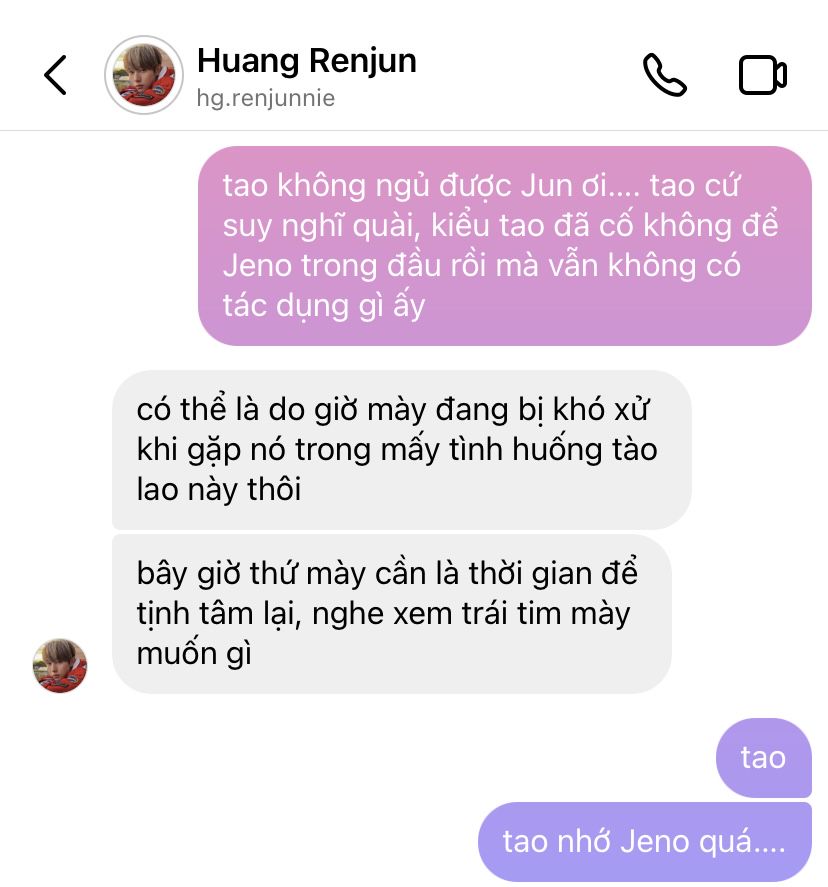Go back to the chat list

click(56, 75)
